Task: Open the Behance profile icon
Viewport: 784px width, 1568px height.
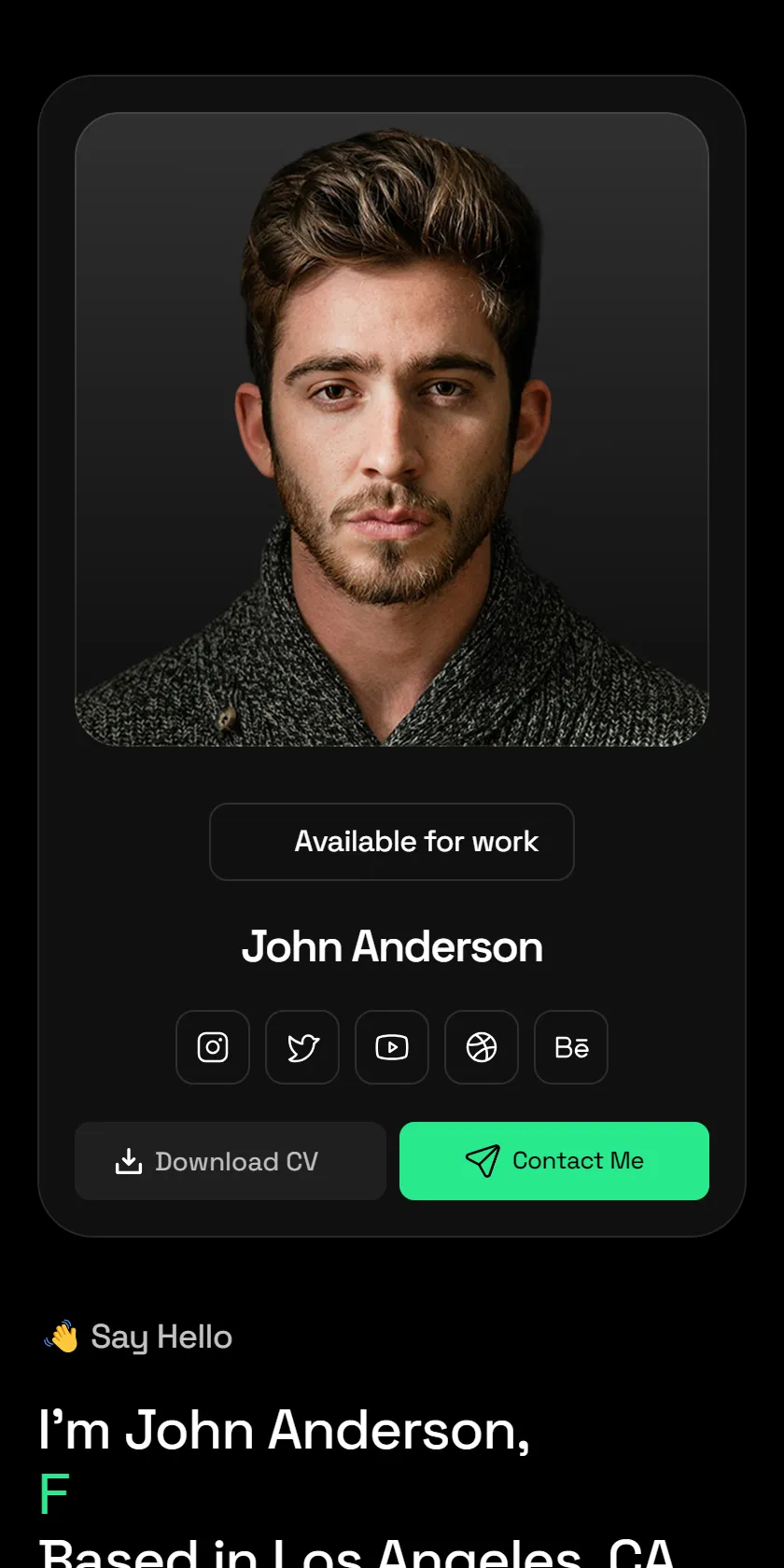Action: 571,1047
